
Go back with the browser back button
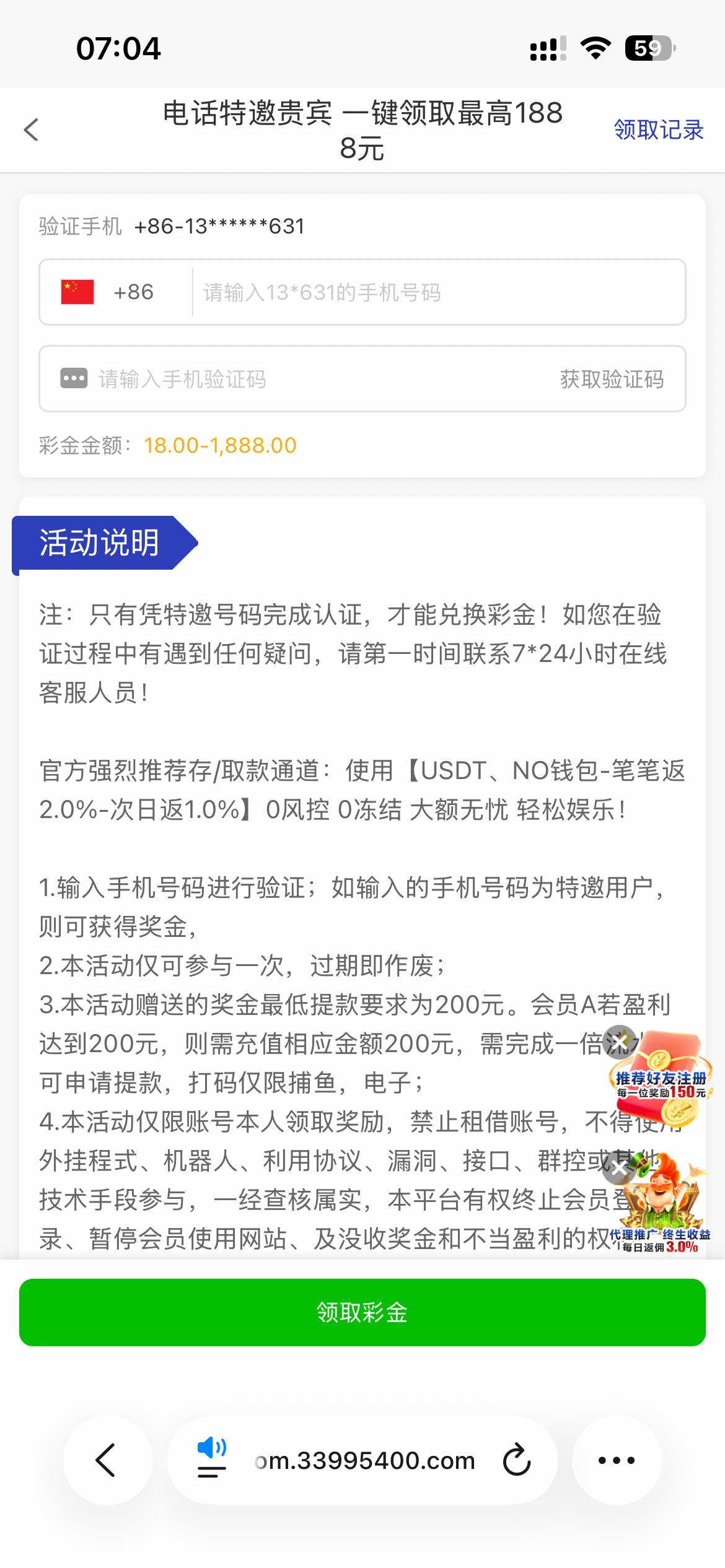click(107, 1460)
